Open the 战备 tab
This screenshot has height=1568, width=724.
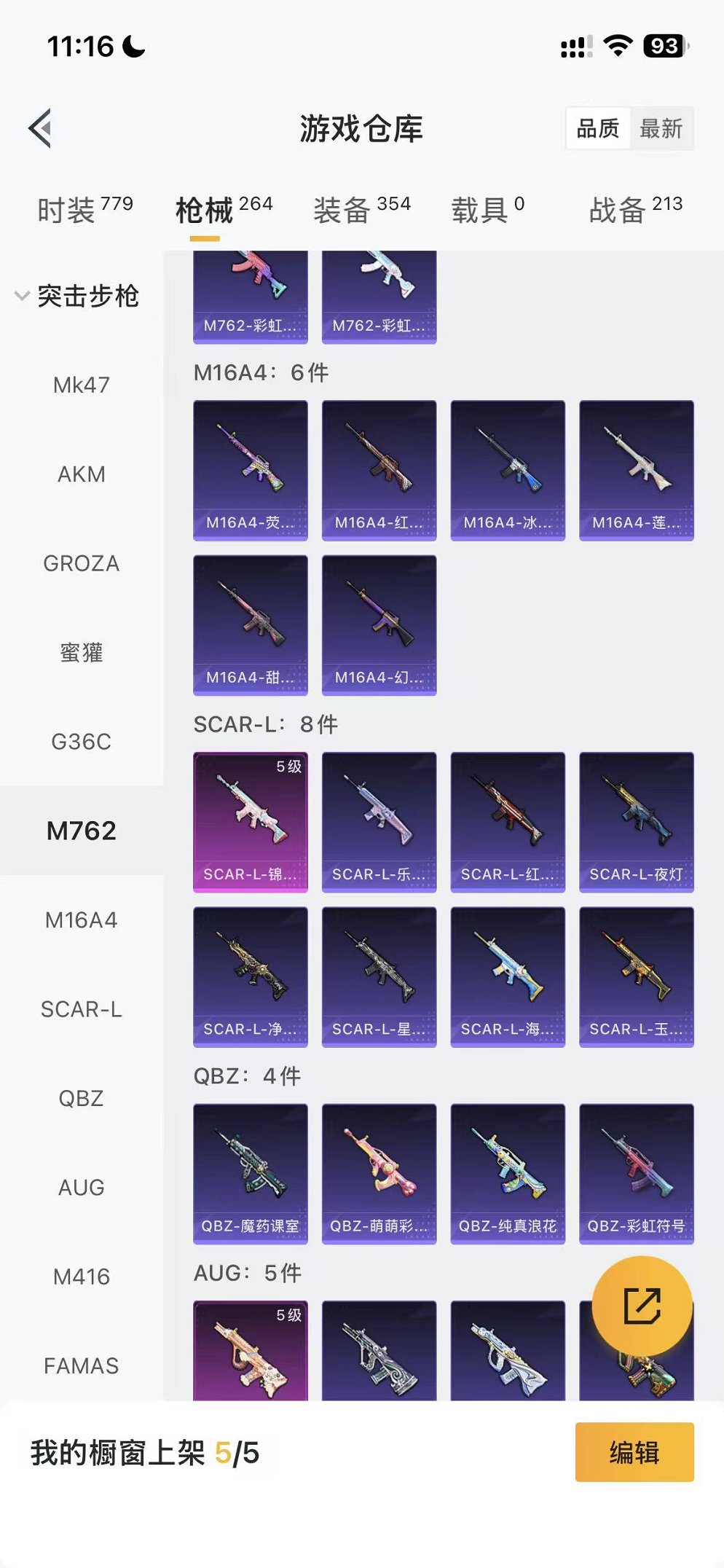(x=635, y=210)
